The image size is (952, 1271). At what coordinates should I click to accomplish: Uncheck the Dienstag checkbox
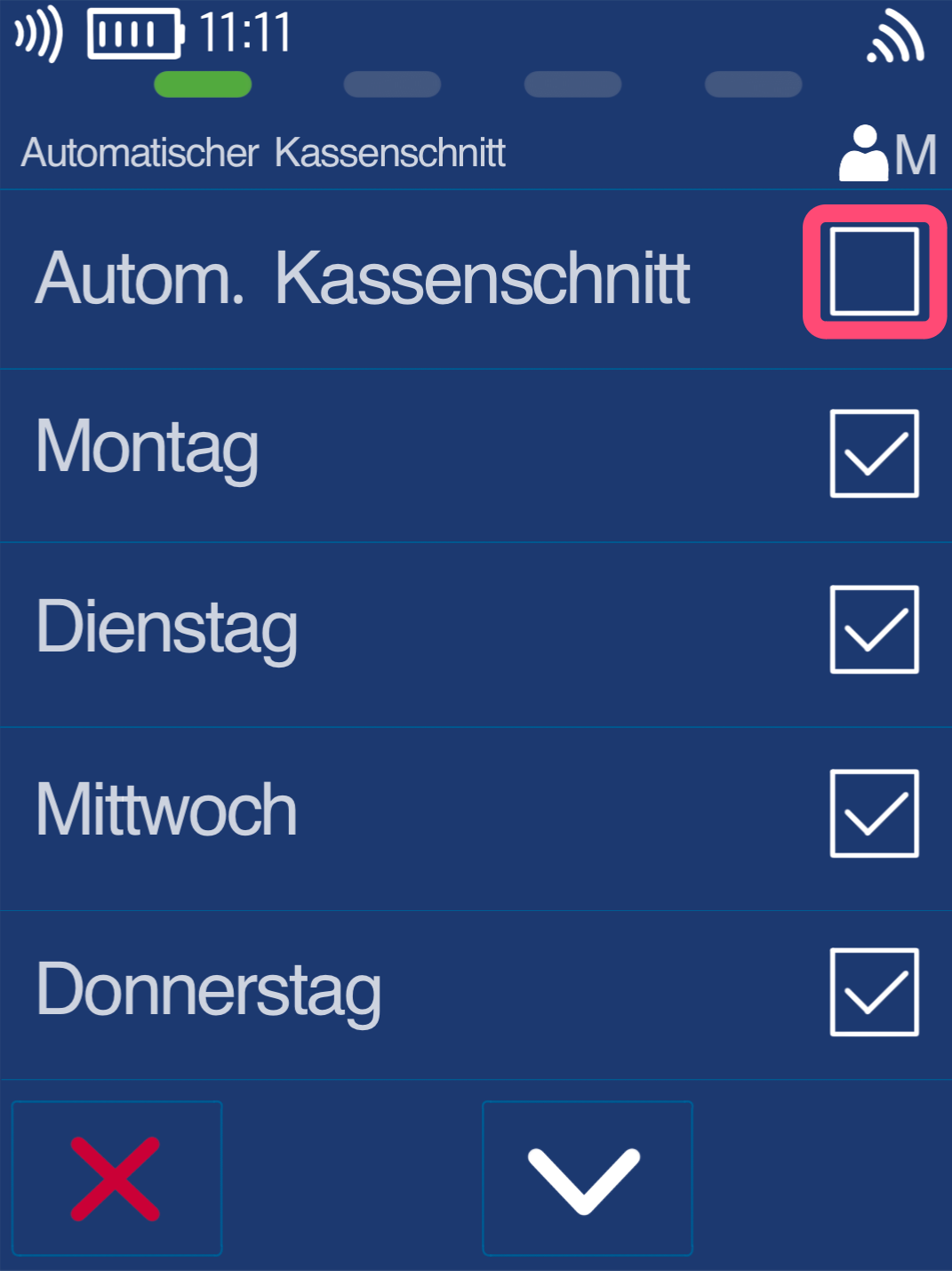click(x=874, y=629)
